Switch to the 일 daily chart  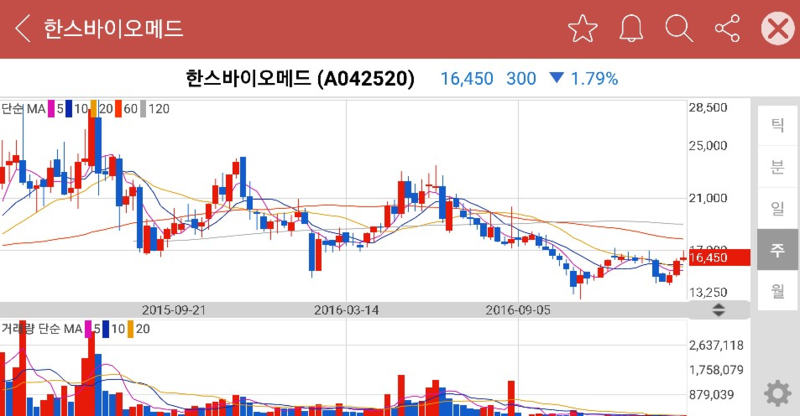[776, 209]
